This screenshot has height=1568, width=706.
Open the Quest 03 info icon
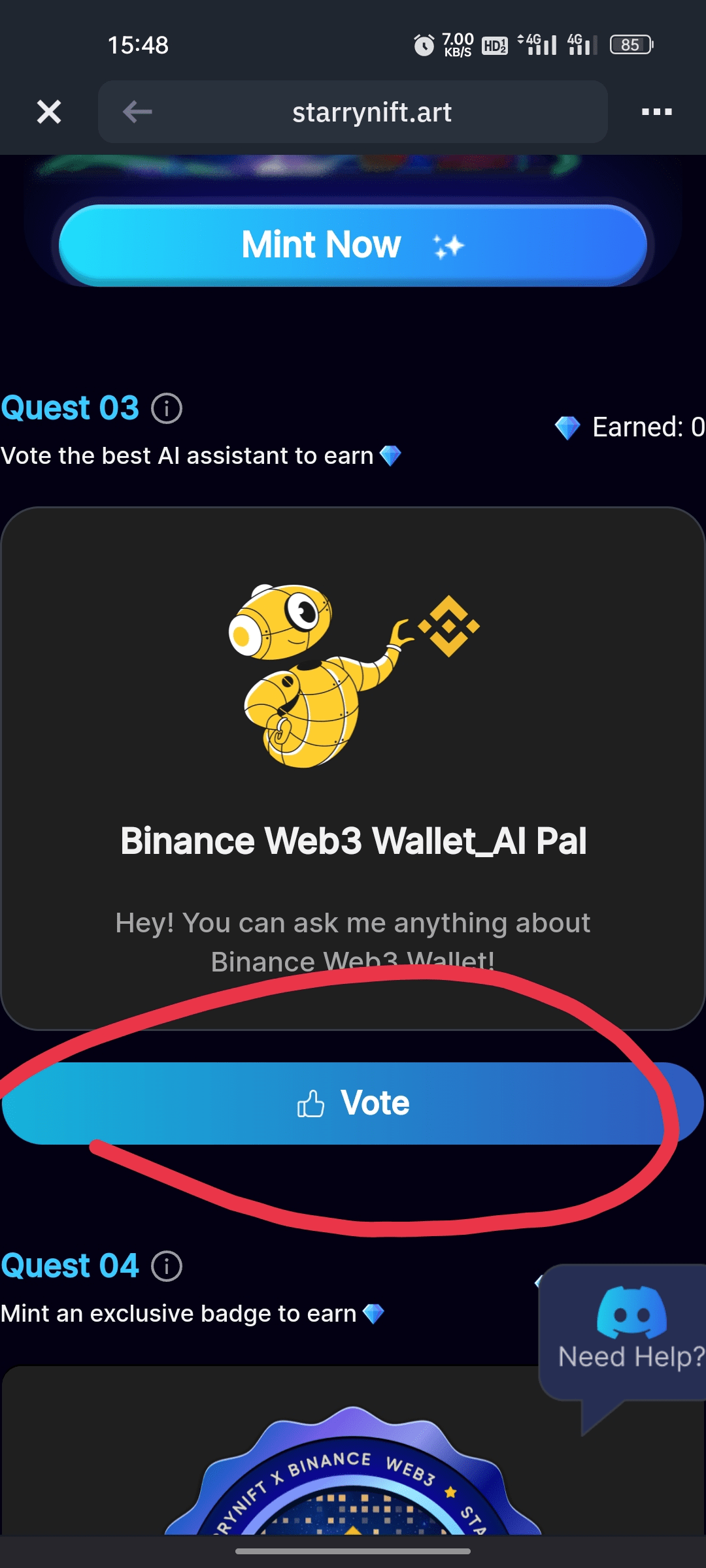(167, 409)
